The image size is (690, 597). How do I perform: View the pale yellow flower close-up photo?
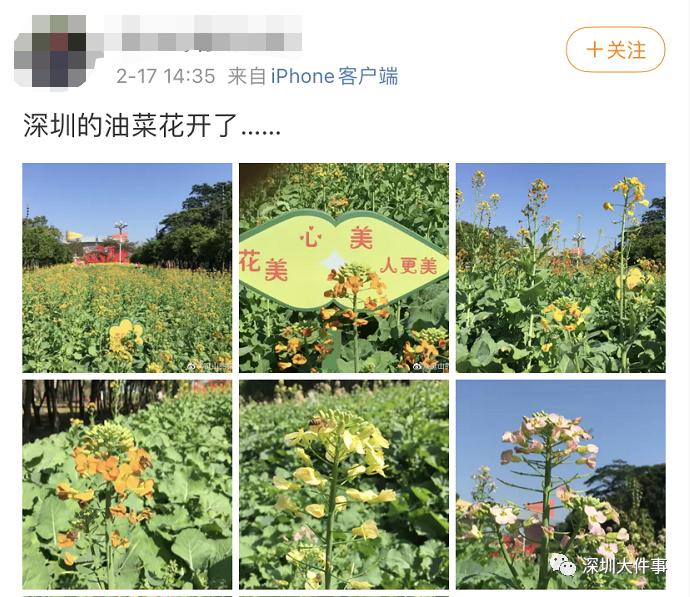click(x=343, y=484)
